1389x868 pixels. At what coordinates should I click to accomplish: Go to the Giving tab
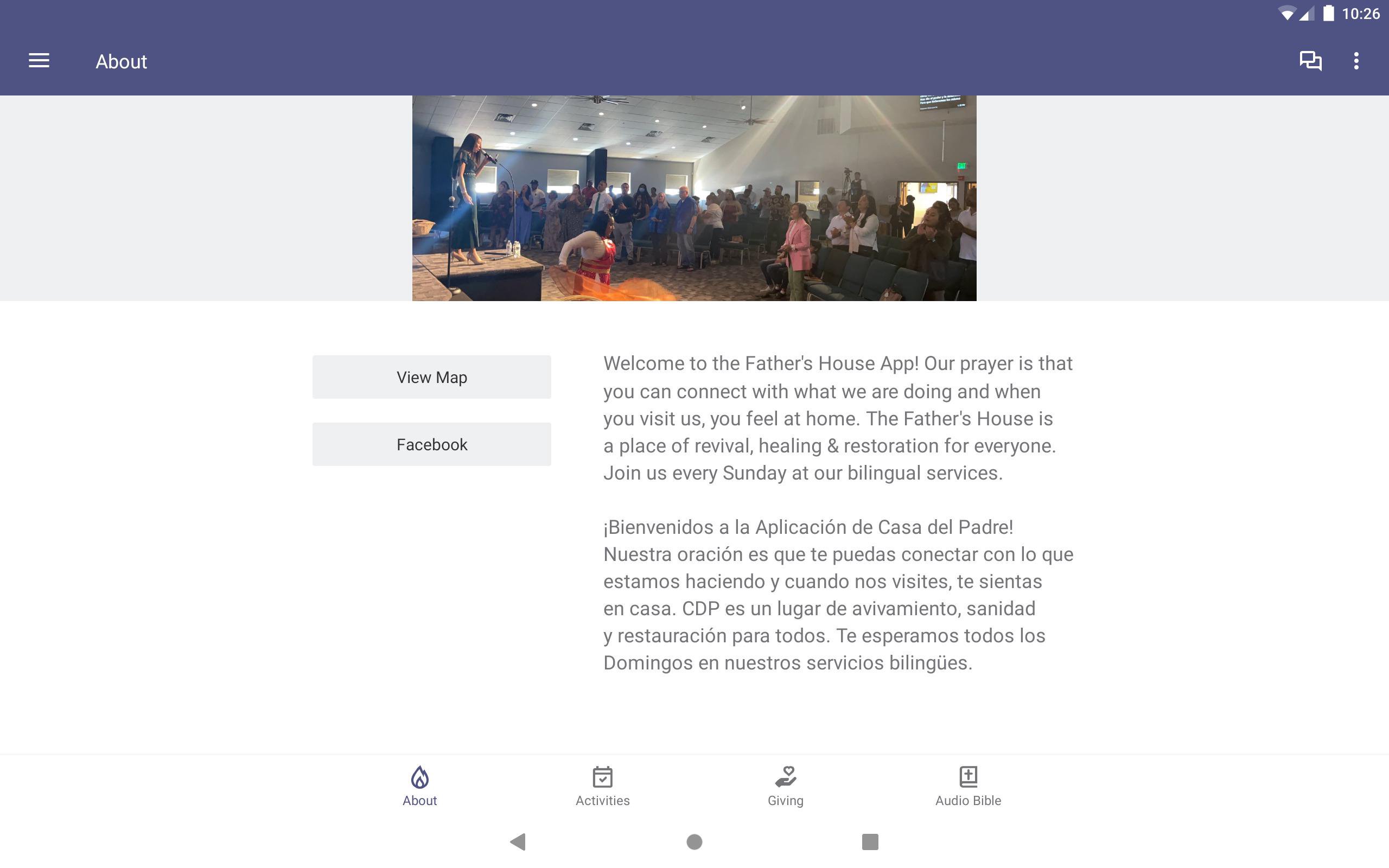pyautogui.click(x=785, y=787)
